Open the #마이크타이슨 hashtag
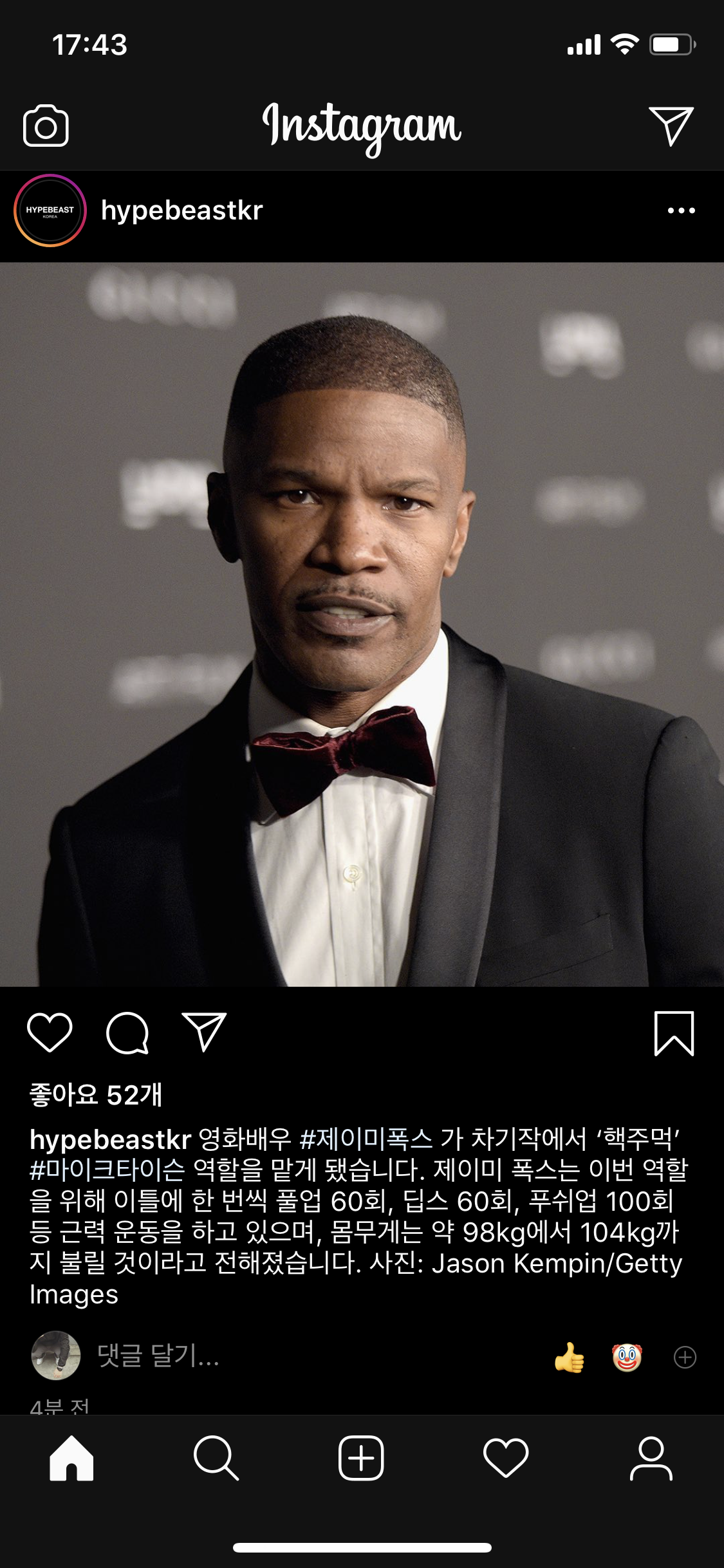724x1568 pixels. coord(107,1170)
